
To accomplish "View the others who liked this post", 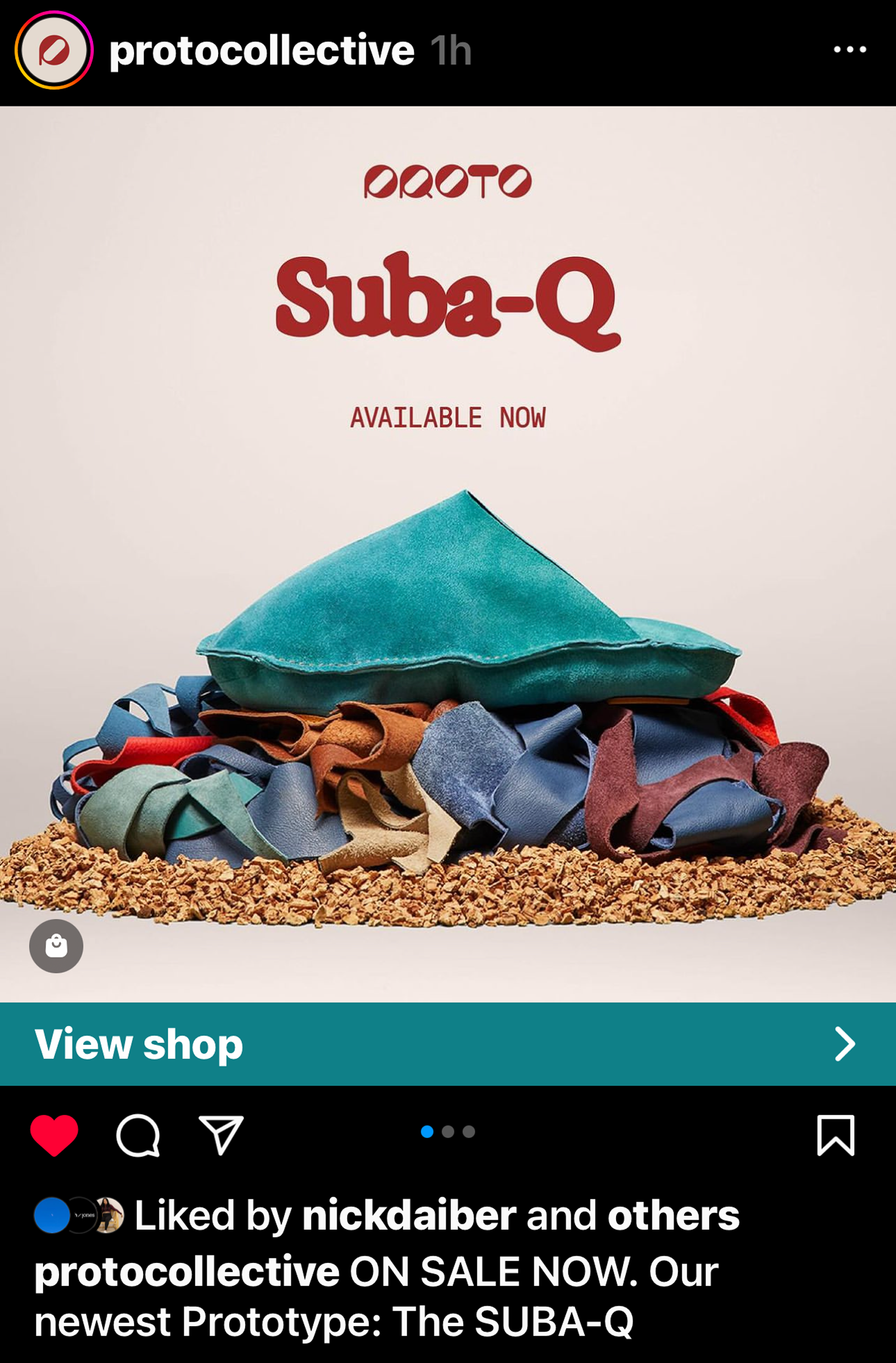I will [673, 1215].
